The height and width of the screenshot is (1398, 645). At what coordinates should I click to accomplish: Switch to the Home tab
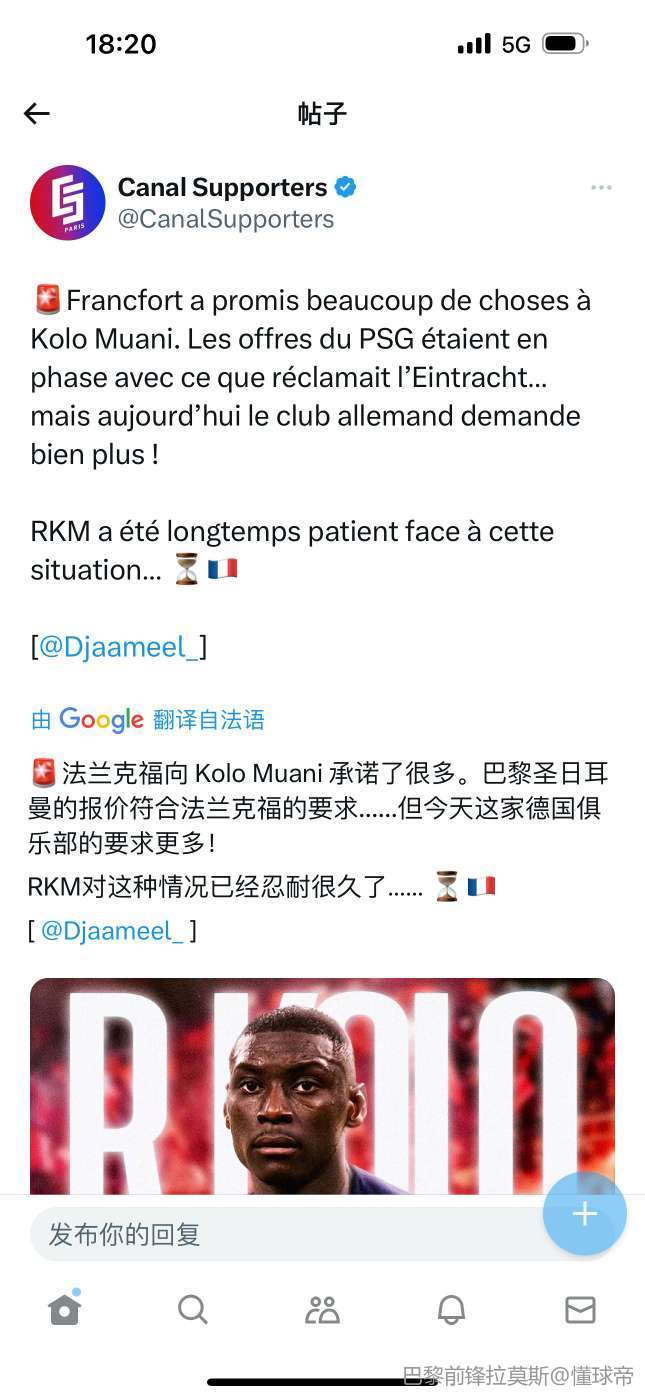(64, 1308)
